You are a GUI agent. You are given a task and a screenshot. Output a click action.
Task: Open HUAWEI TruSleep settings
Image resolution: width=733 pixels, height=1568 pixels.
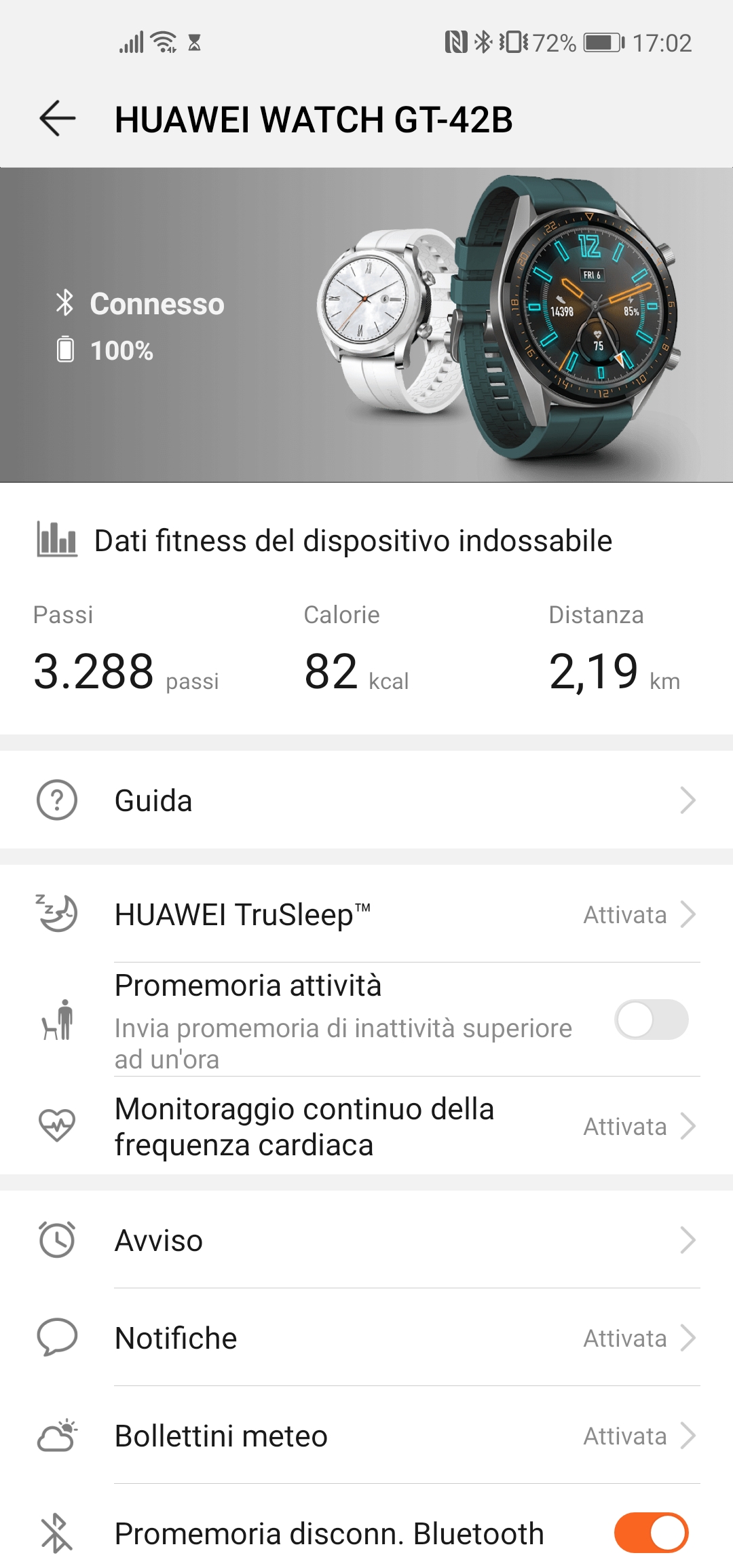click(366, 914)
